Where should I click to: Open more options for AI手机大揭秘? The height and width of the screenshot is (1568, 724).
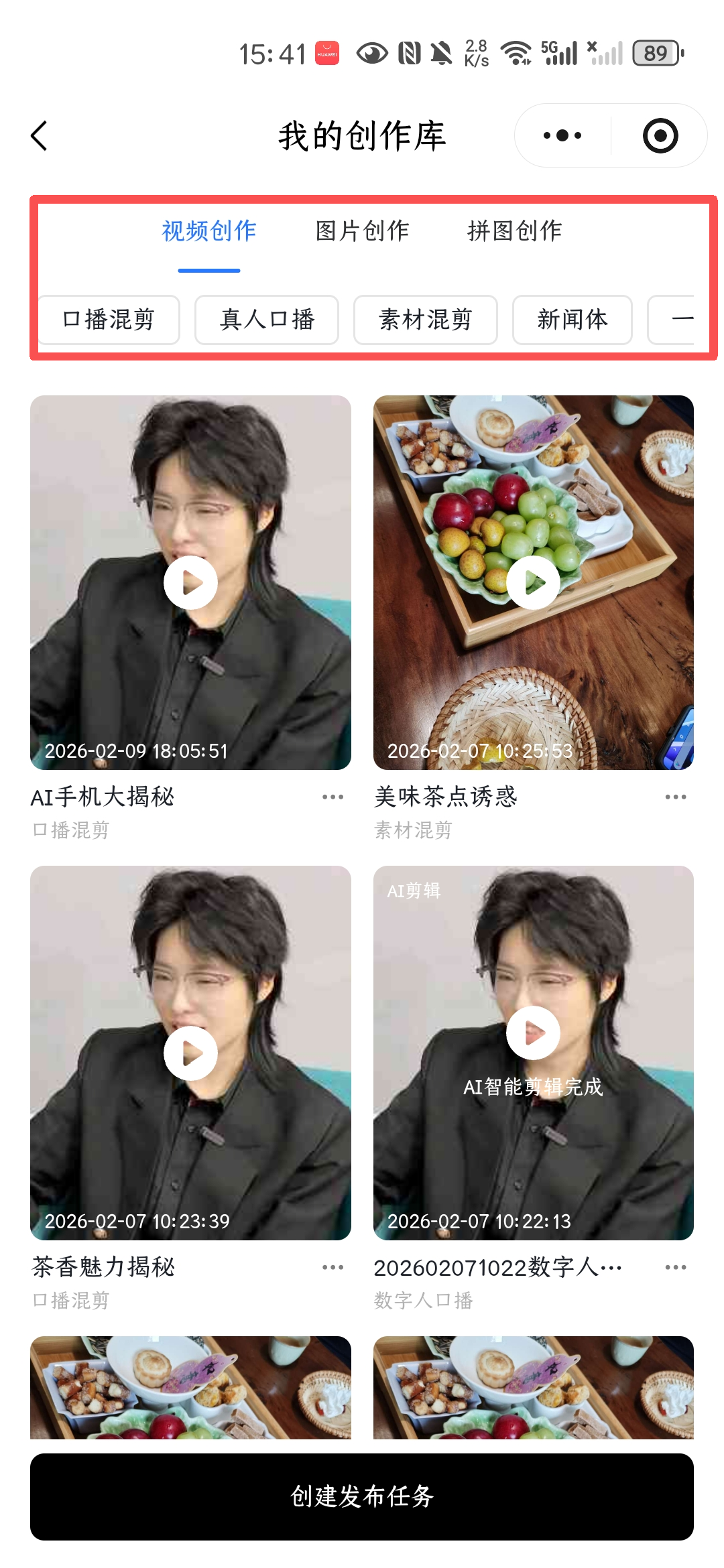[333, 797]
